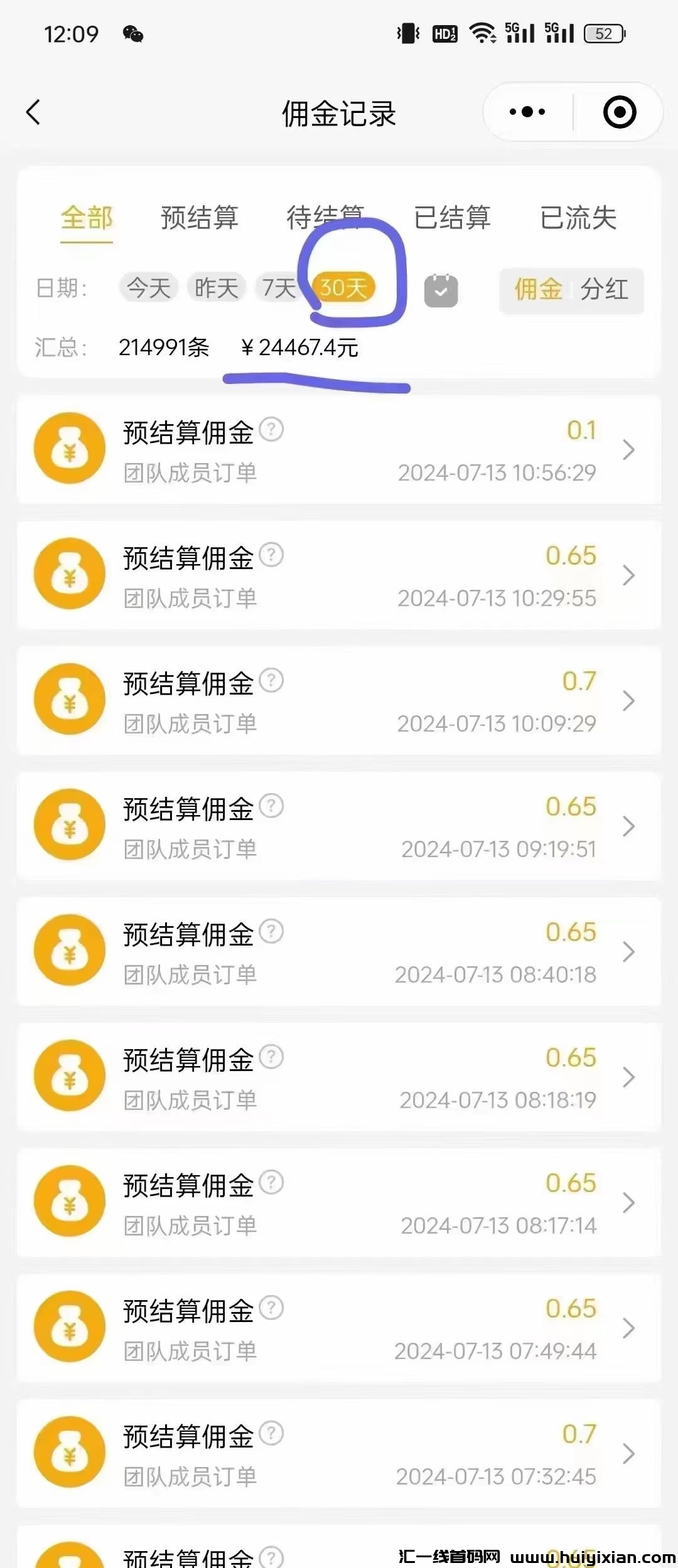Filter records by 今天
Viewport: 678px width, 1568px height.
tap(149, 289)
